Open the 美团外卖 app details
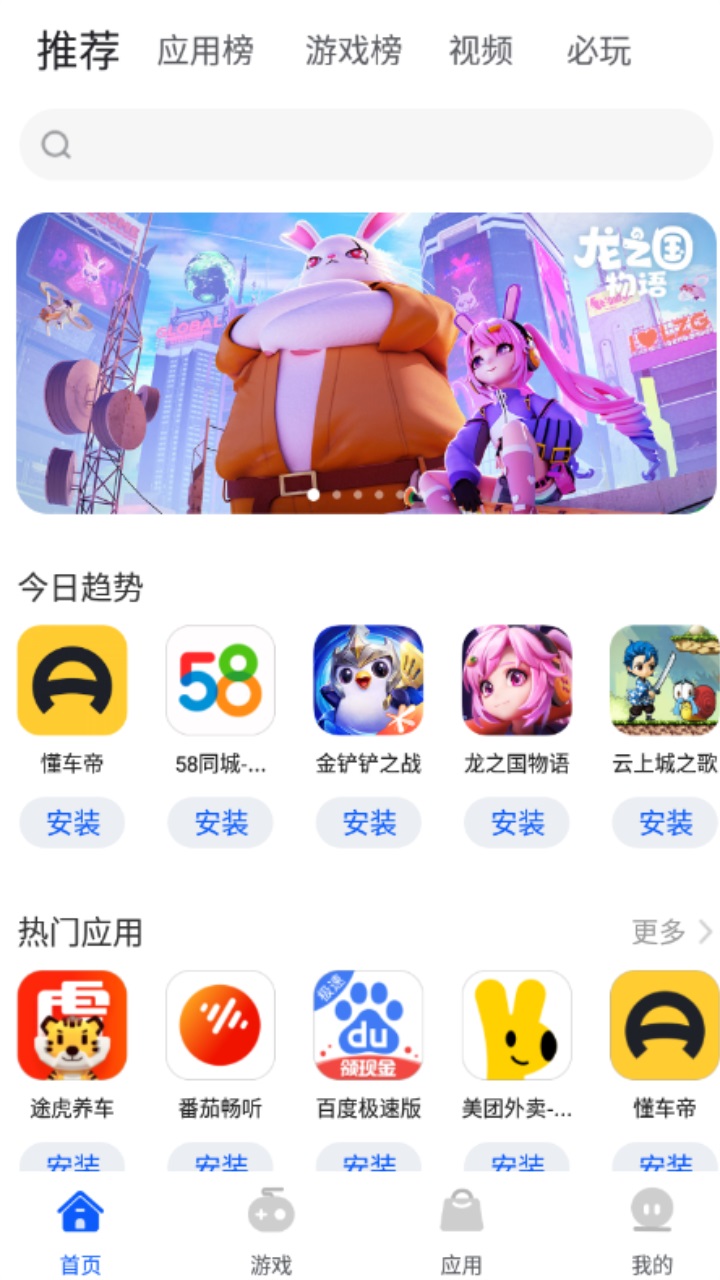 point(517,1025)
